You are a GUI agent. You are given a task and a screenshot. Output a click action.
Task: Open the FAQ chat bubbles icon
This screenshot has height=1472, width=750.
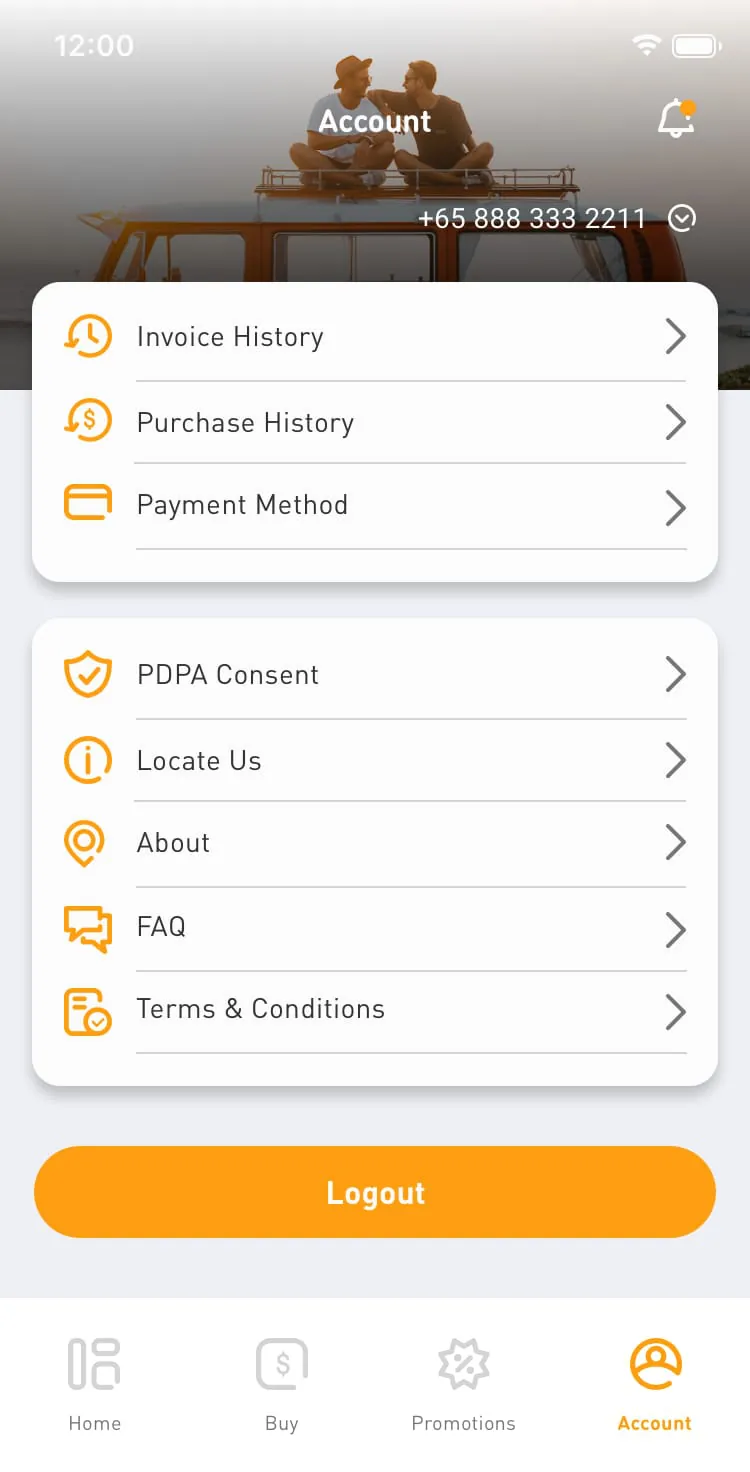(x=88, y=928)
